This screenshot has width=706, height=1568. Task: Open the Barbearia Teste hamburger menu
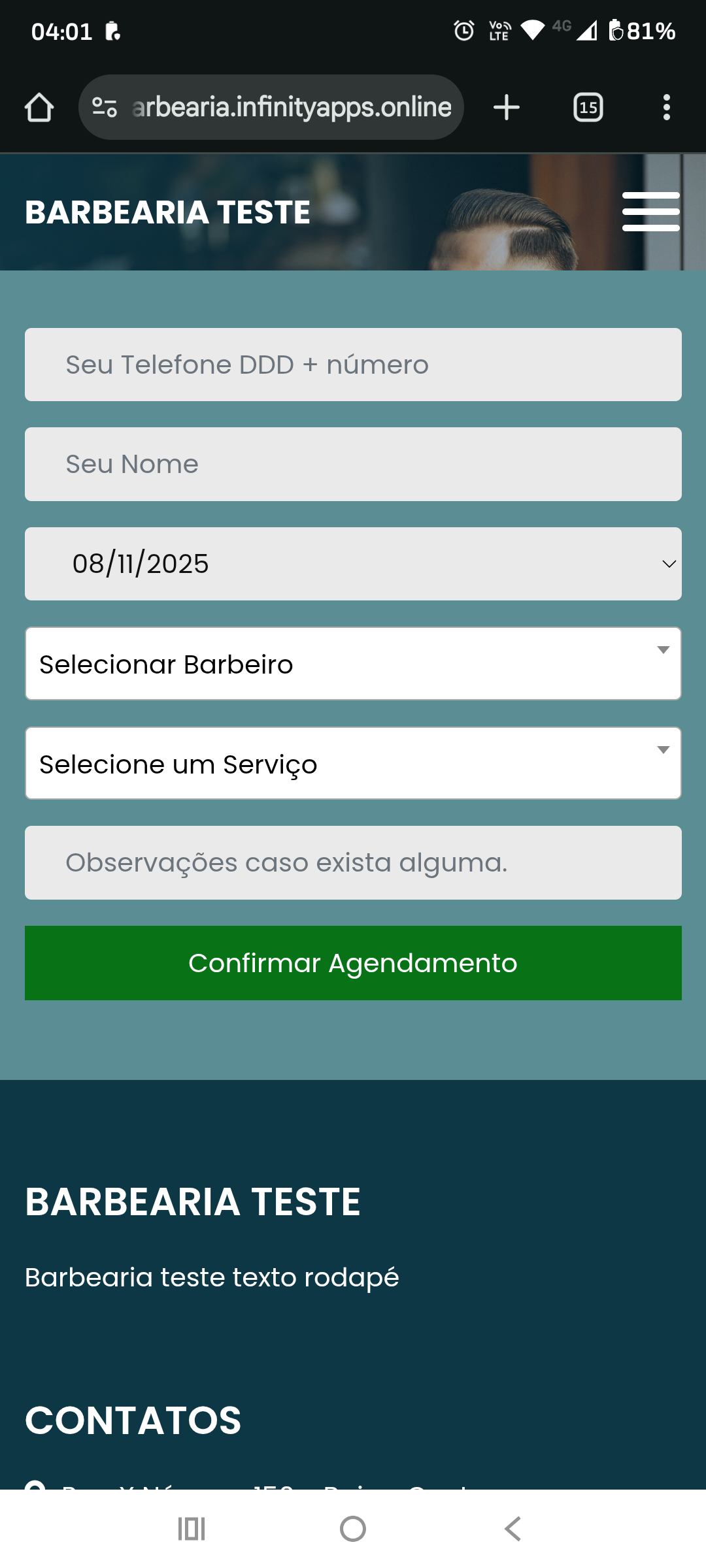click(650, 211)
